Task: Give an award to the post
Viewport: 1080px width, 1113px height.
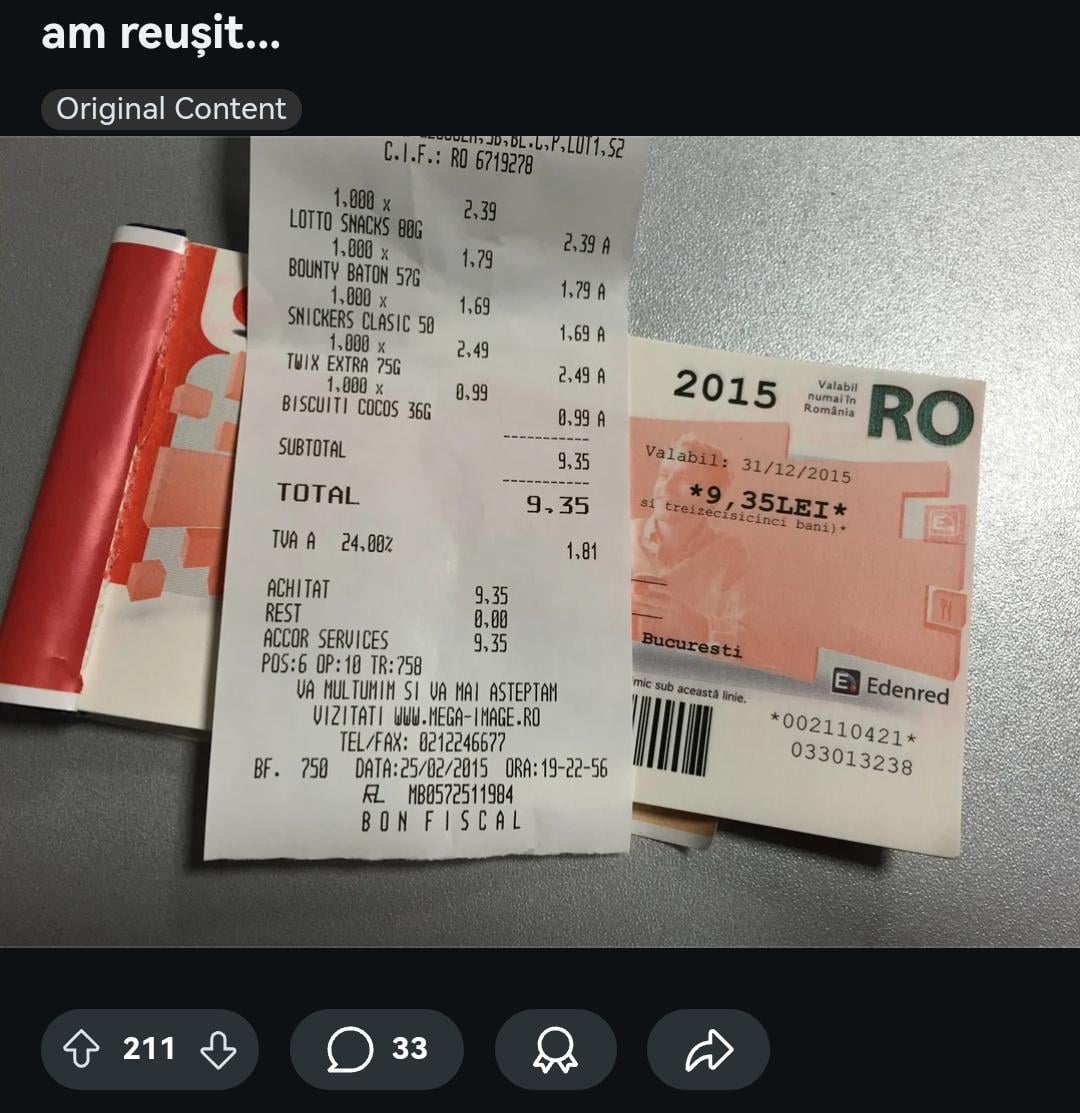Action: [555, 1049]
